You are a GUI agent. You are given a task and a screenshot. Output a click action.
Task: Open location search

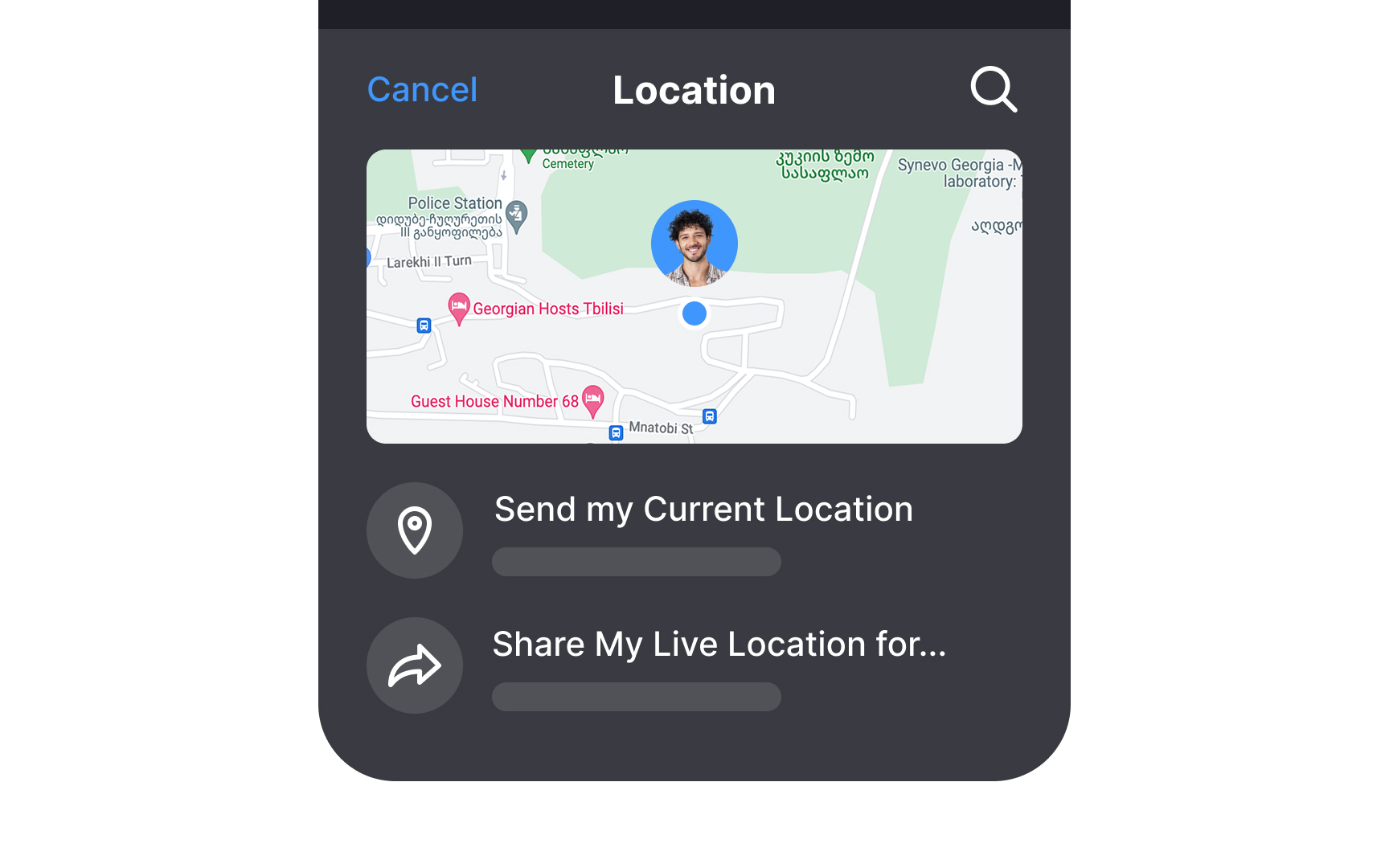click(x=994, y=89)
